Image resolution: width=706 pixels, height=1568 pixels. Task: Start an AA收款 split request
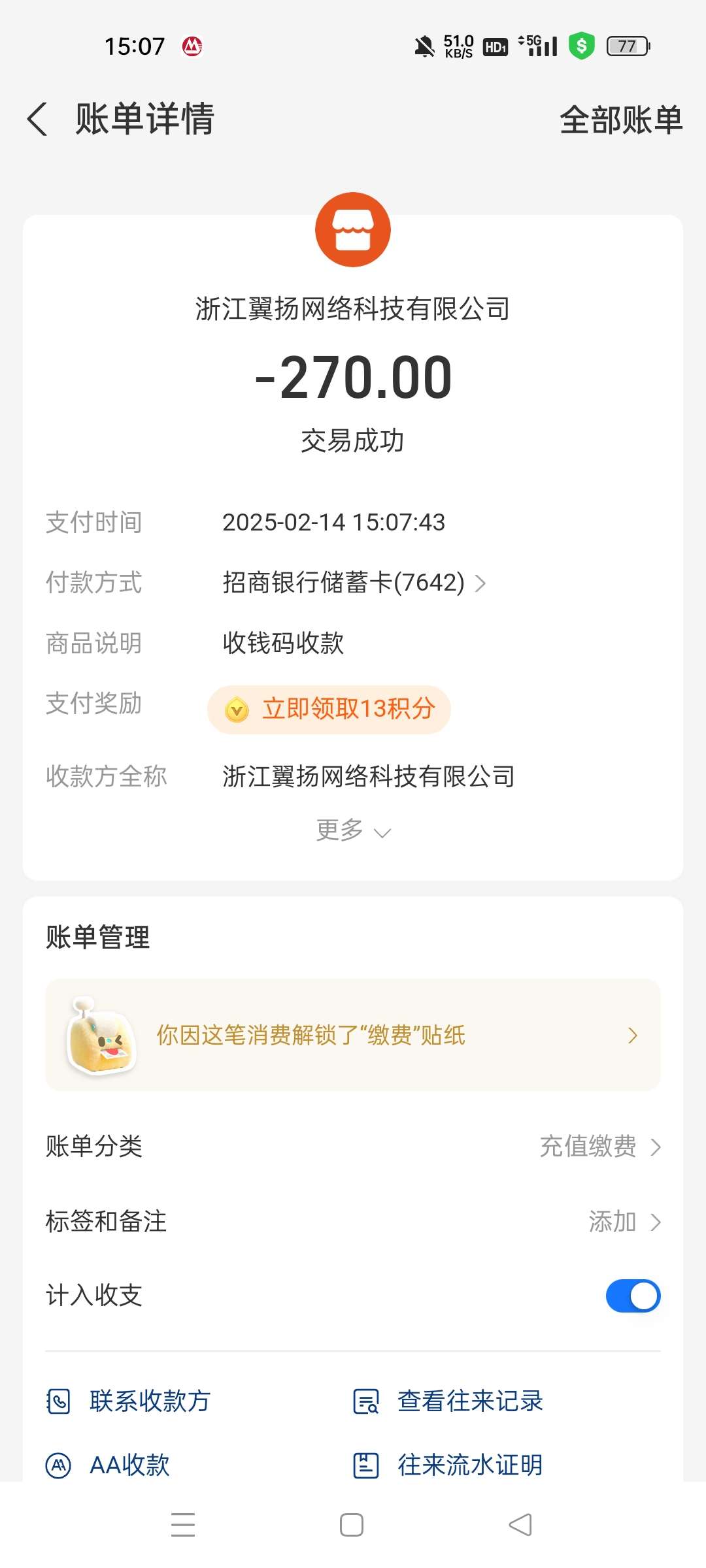[108, 1465]
